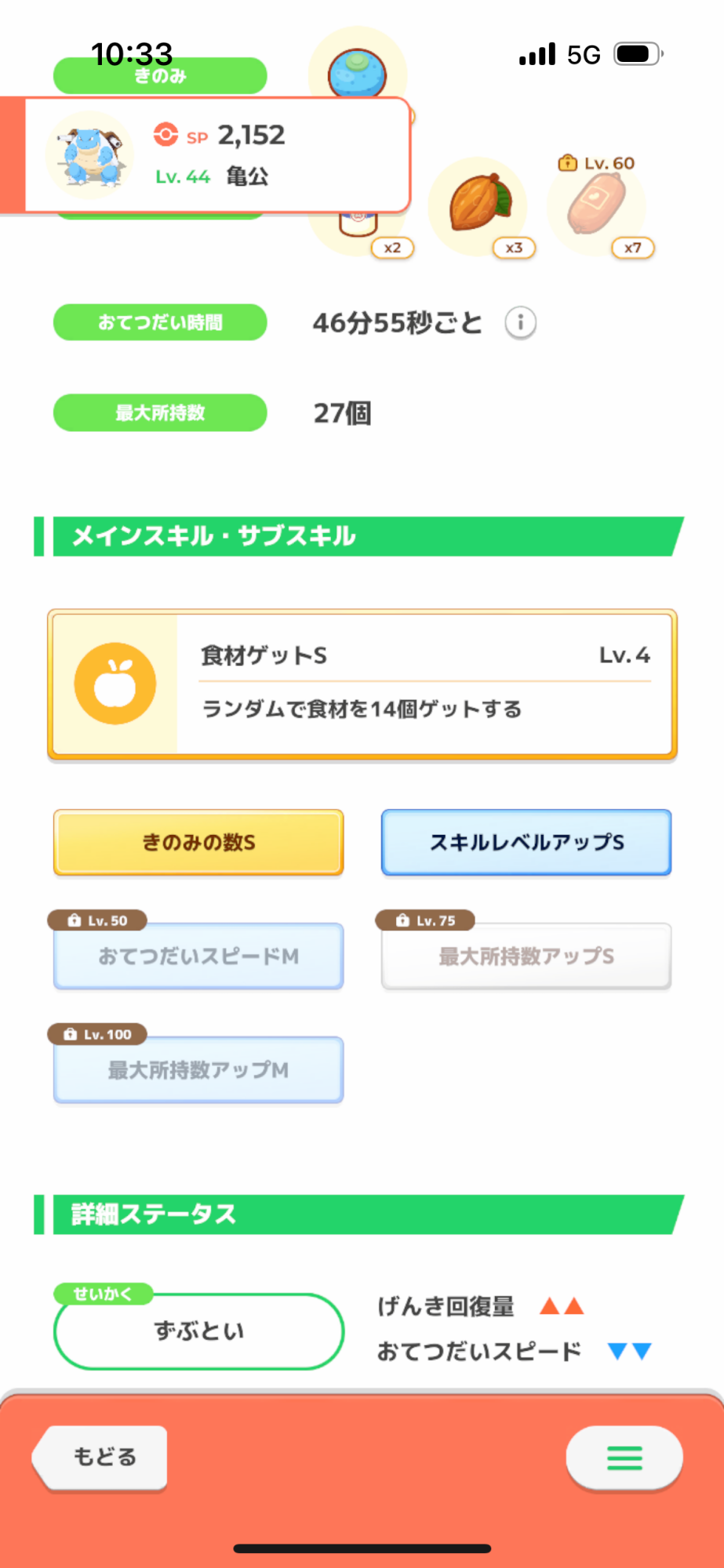Tap the locked 最大所持数アップS skill
Screen dimensions: 724x1568
526,956
